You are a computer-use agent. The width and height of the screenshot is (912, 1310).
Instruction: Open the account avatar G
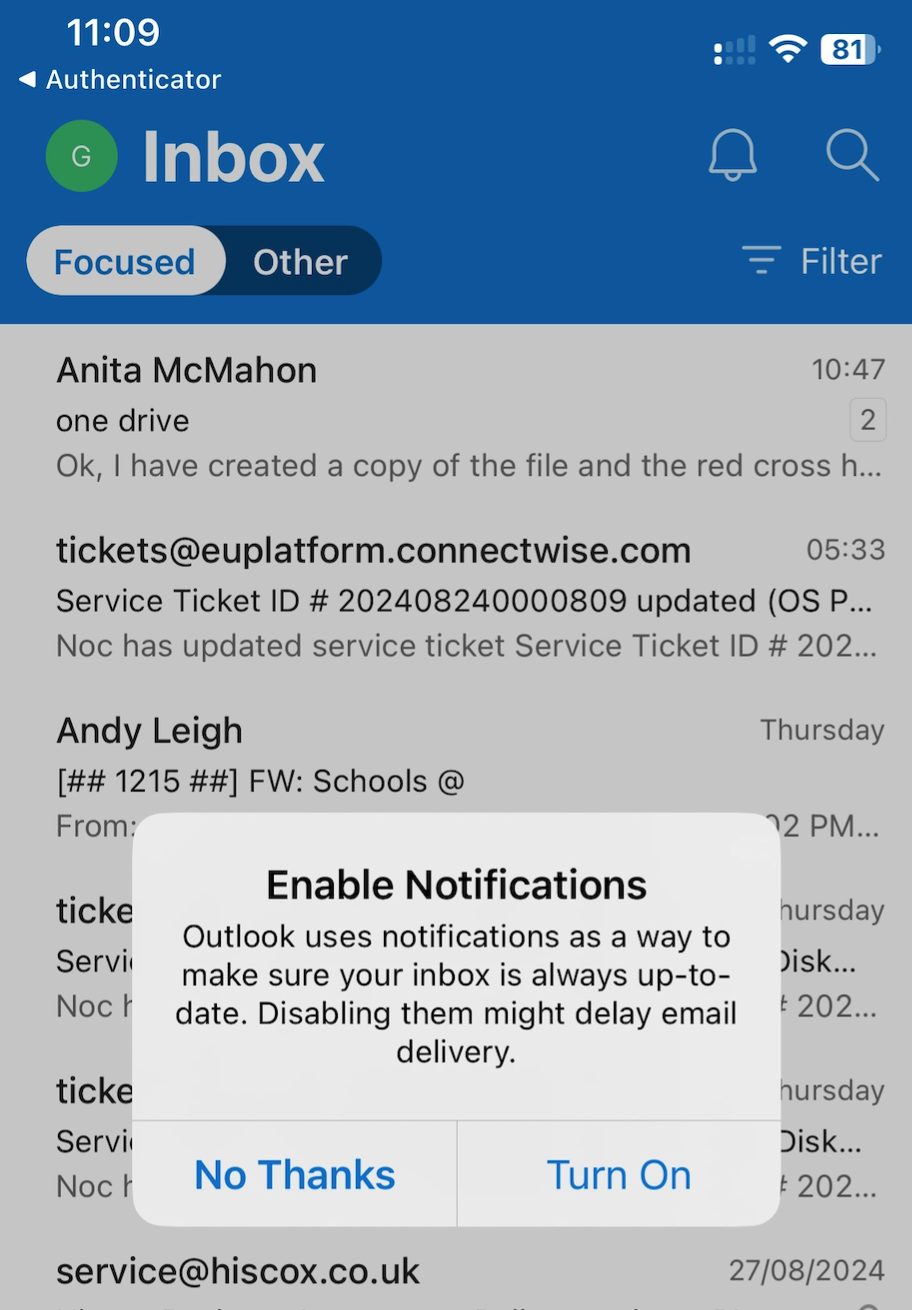pos(82,156)
